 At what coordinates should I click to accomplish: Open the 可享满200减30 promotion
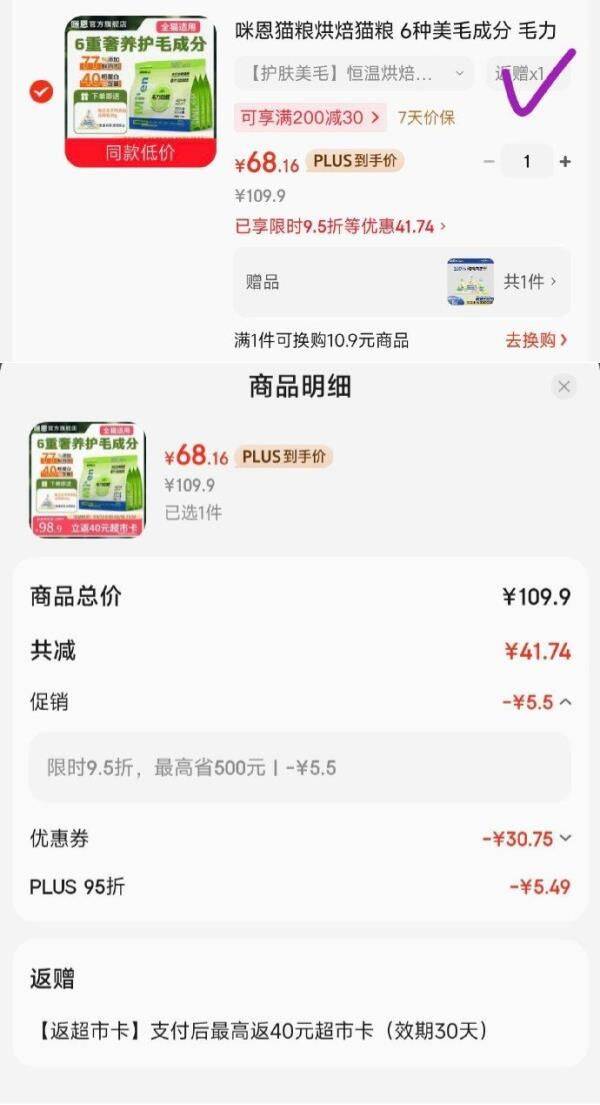[311, 117]
